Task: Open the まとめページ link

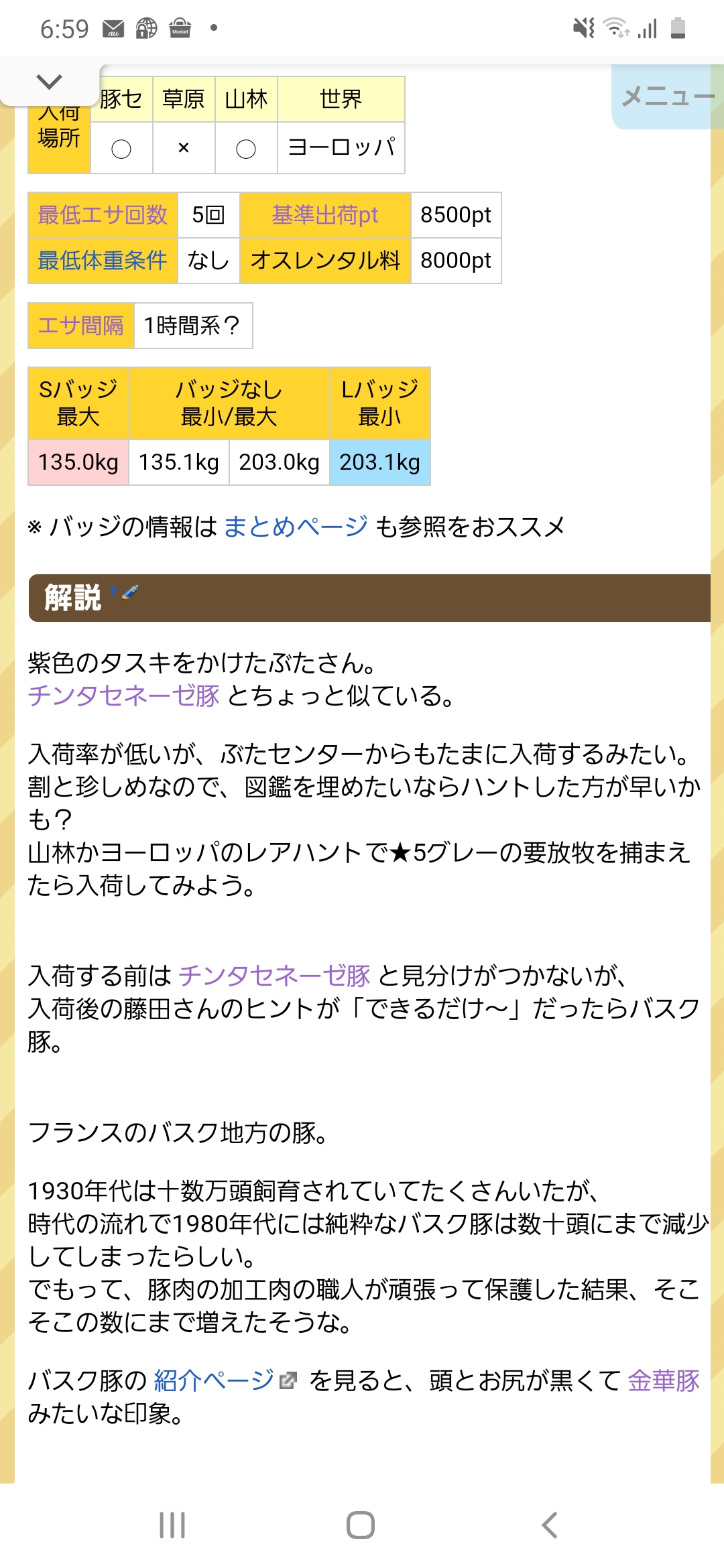Action: (296, 527)
